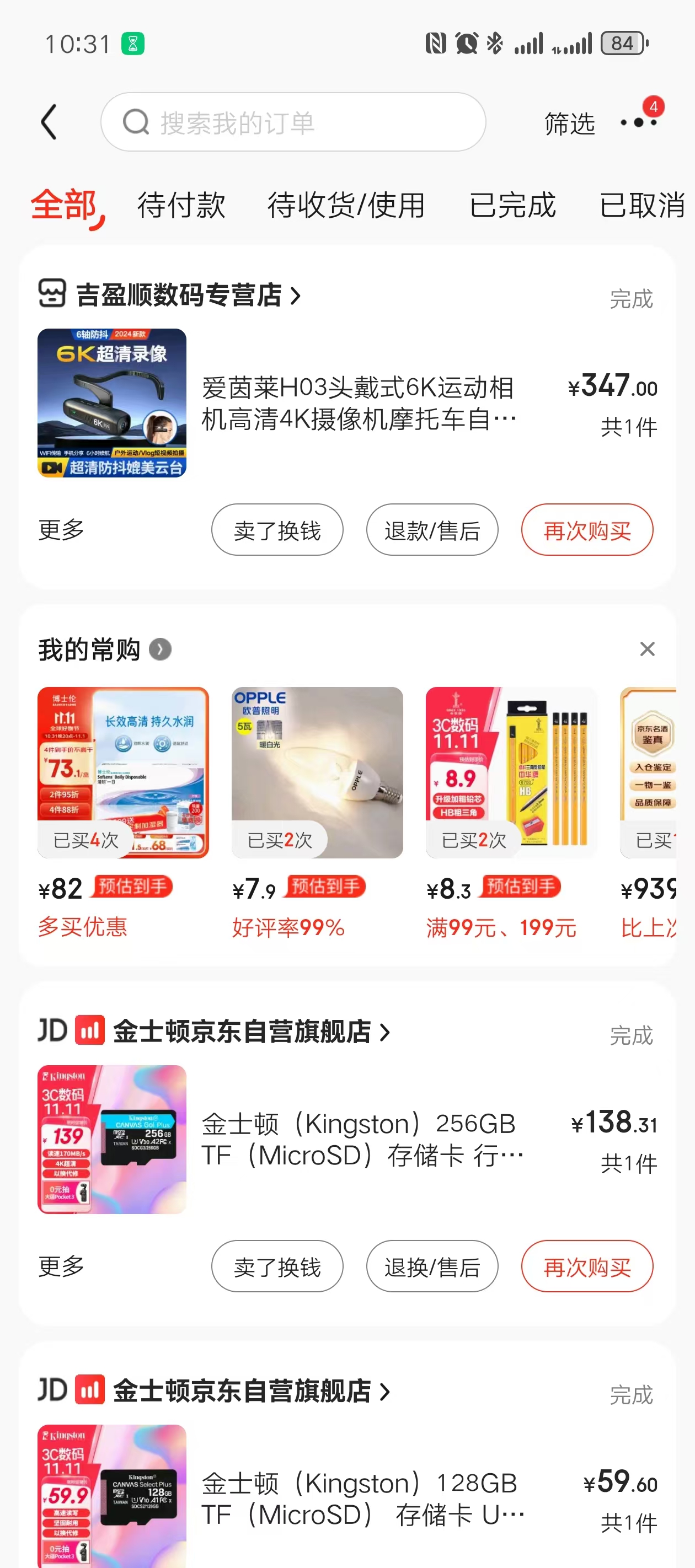Tap 再次购买 for the Kingston 256GB order
The height and width of the screenshot is (1568, 695).
tap(586, 1267)
